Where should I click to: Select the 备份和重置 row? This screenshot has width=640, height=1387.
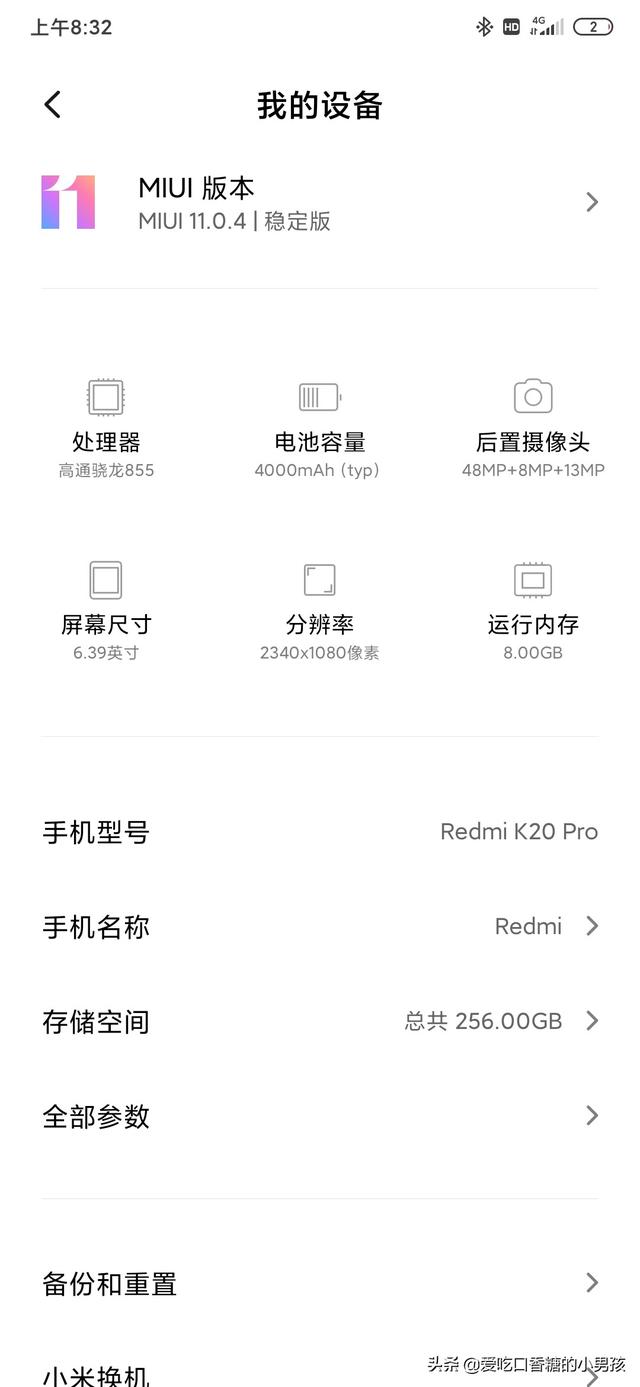[320, 1283]
